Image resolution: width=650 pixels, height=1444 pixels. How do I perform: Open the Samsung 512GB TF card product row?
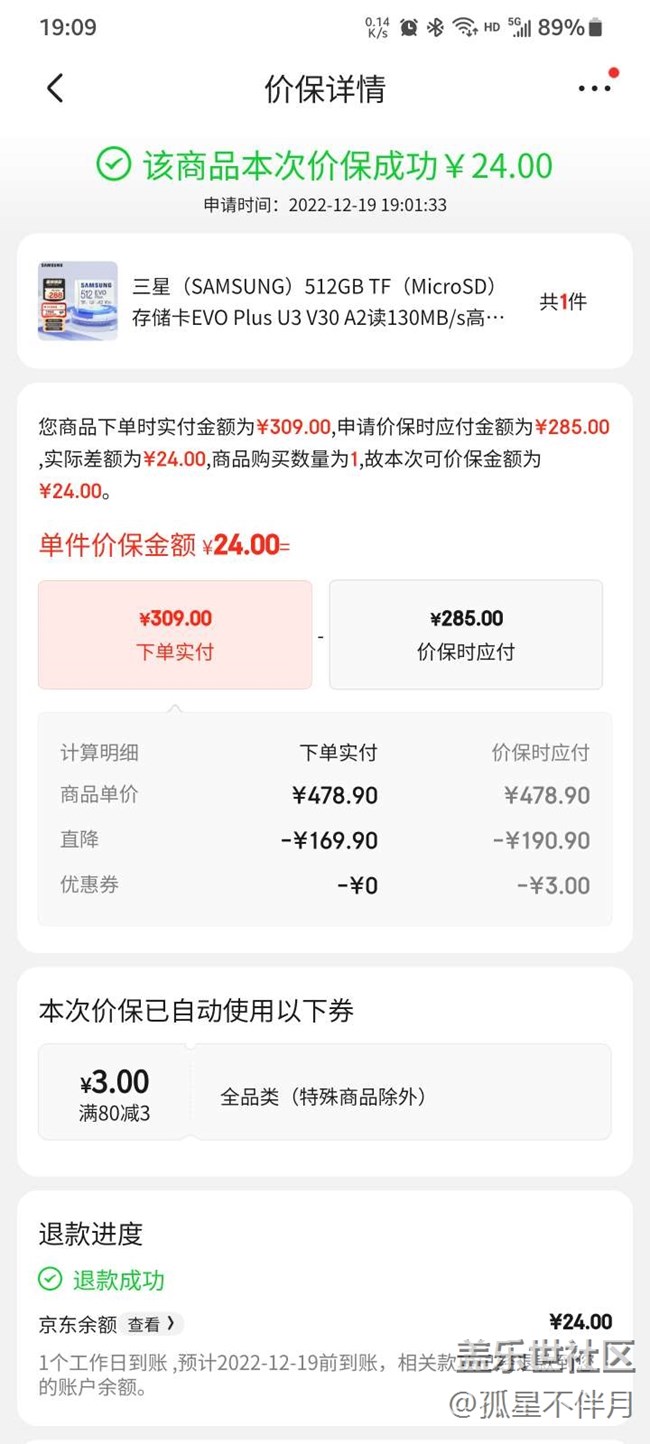(x=324, y=301)
